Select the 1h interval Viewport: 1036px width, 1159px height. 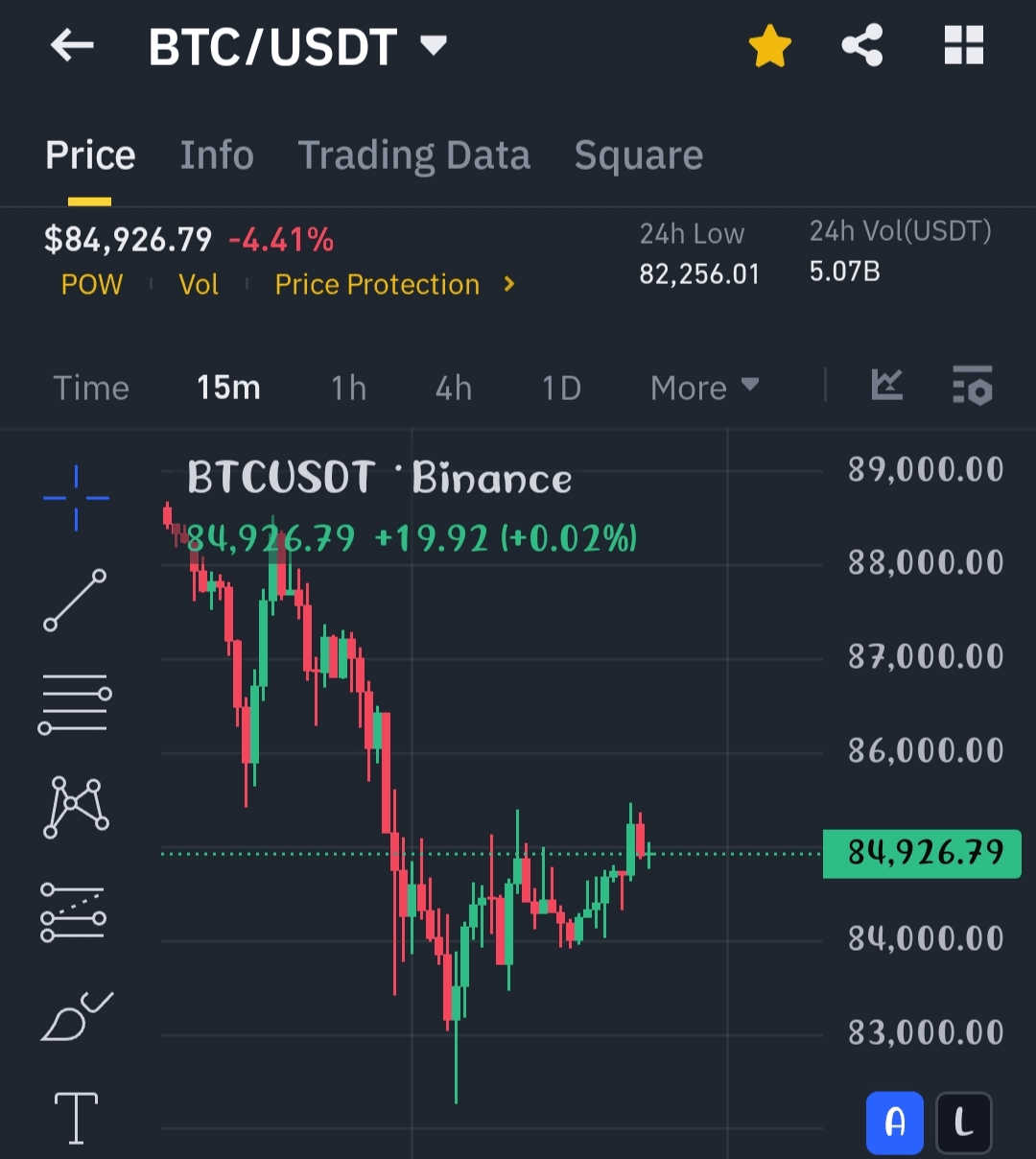click(348, 389)
